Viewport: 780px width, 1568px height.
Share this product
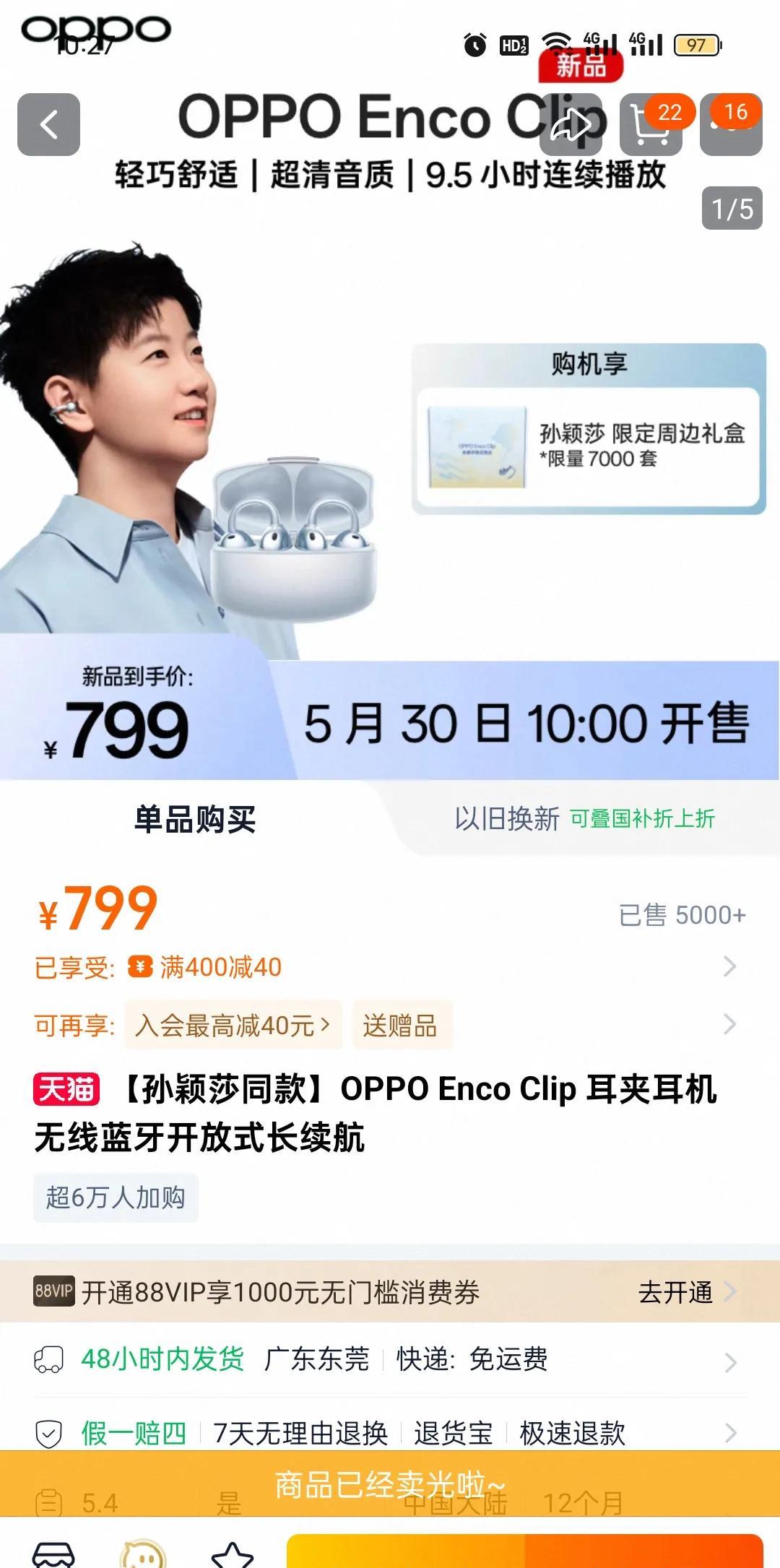point(571,124)
